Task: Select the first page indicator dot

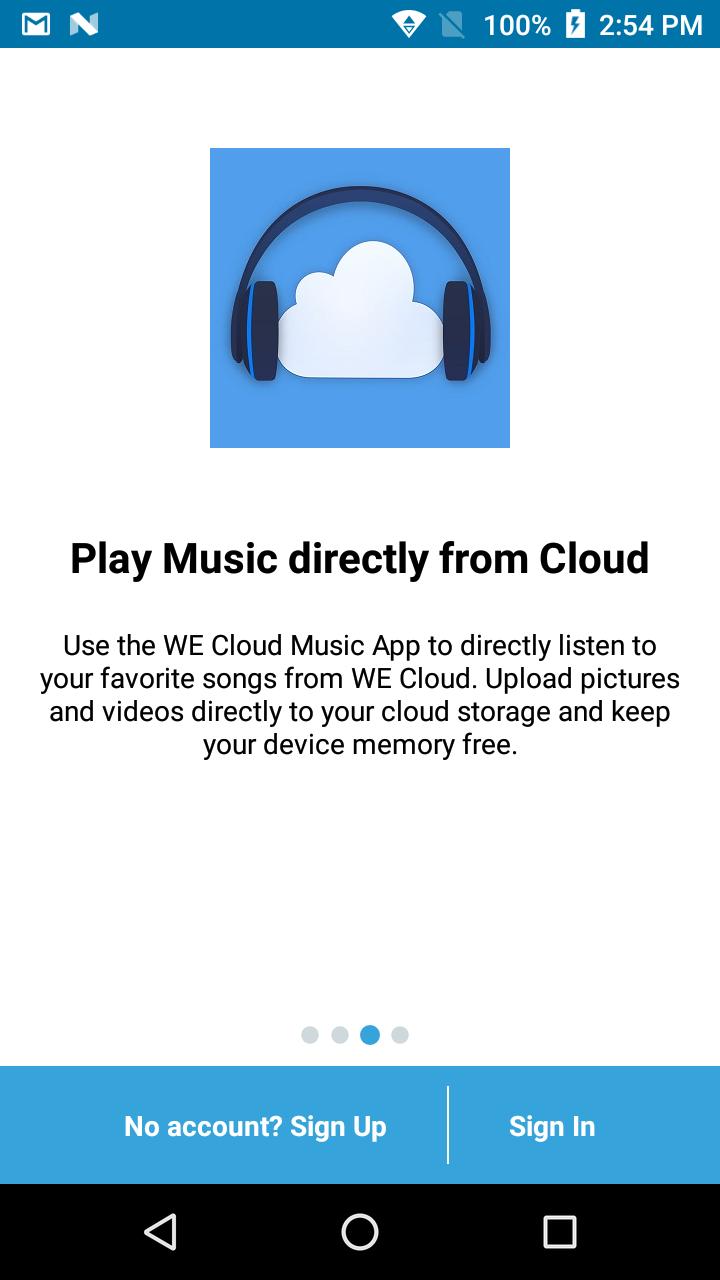Action: 310,1036
